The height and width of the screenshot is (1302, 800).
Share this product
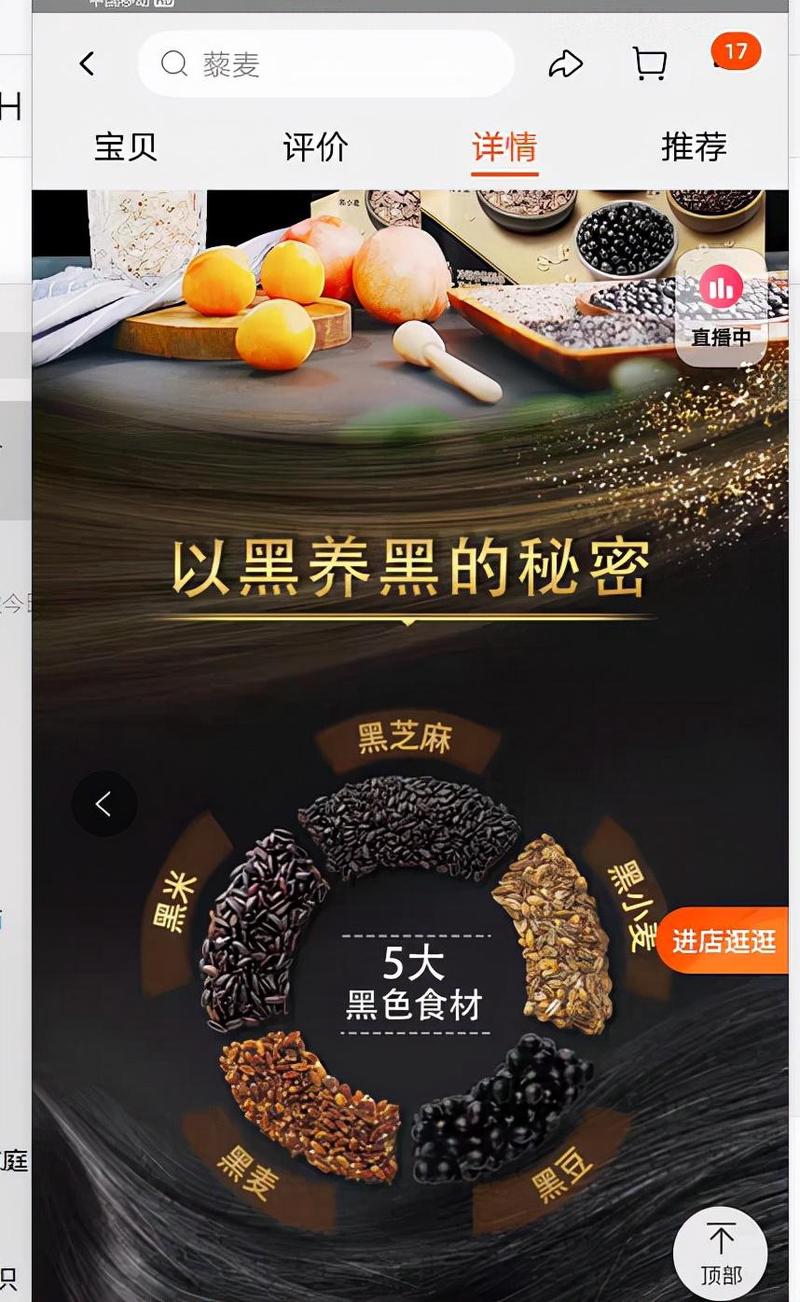(x=565, y=65)
